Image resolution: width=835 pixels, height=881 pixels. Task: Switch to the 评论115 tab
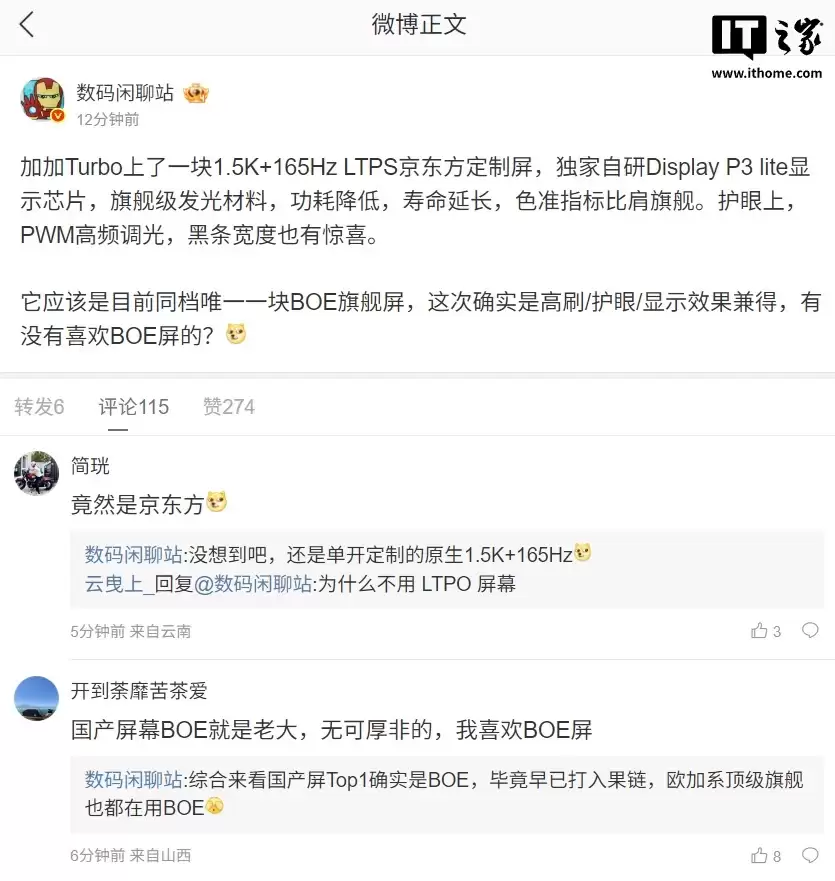pyautogui.click(x=133, y=407)
